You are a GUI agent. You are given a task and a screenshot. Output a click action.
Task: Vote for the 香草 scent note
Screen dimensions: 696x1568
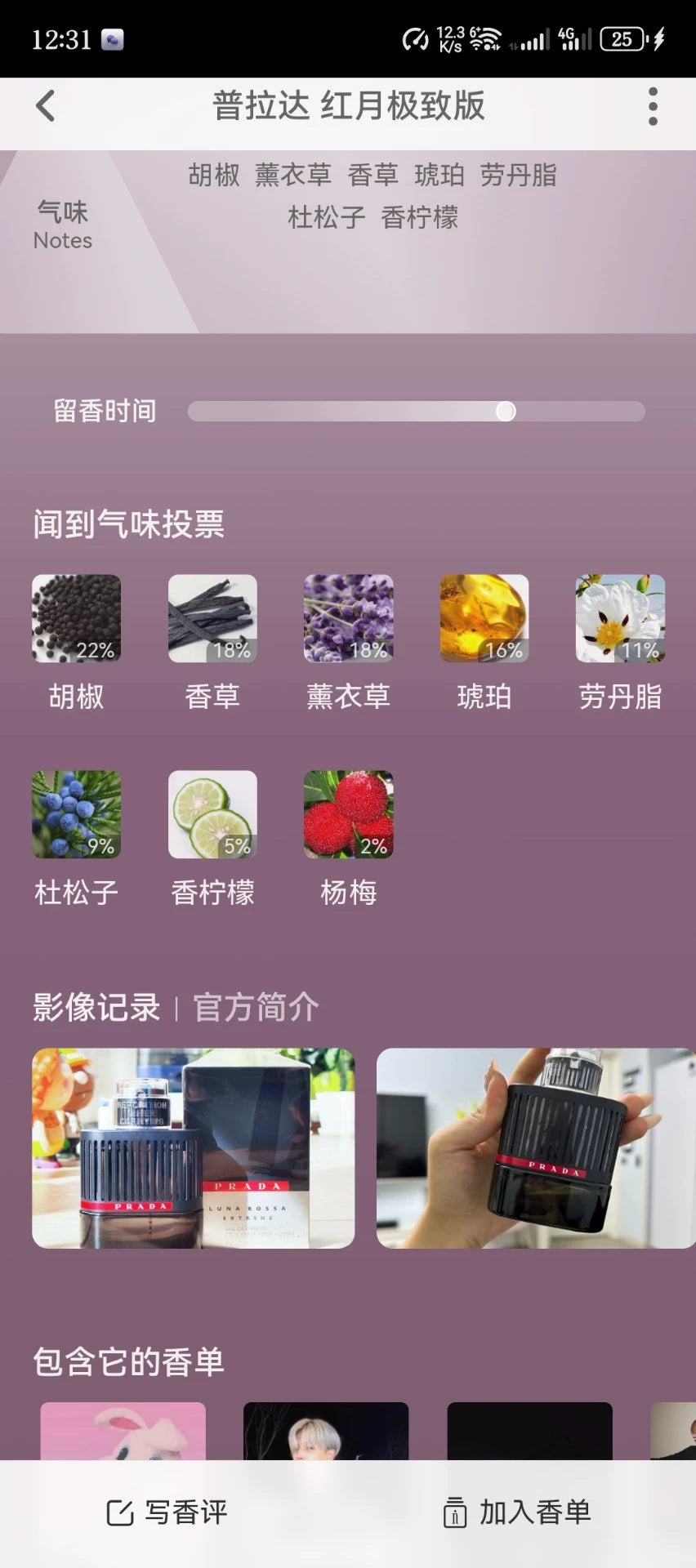(212, 618)
